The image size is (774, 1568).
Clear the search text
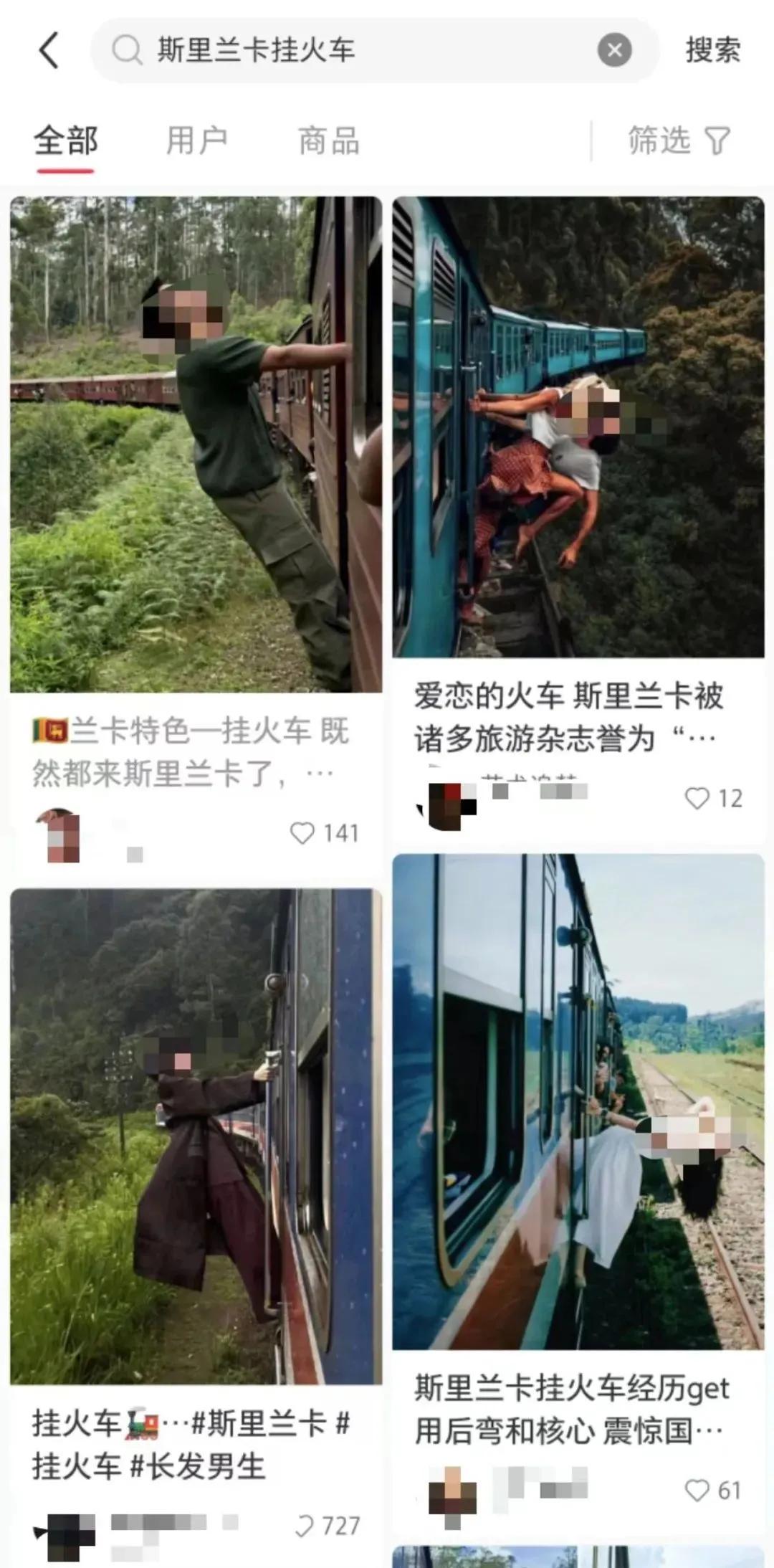pyautogui.click(x=614, y=50)
